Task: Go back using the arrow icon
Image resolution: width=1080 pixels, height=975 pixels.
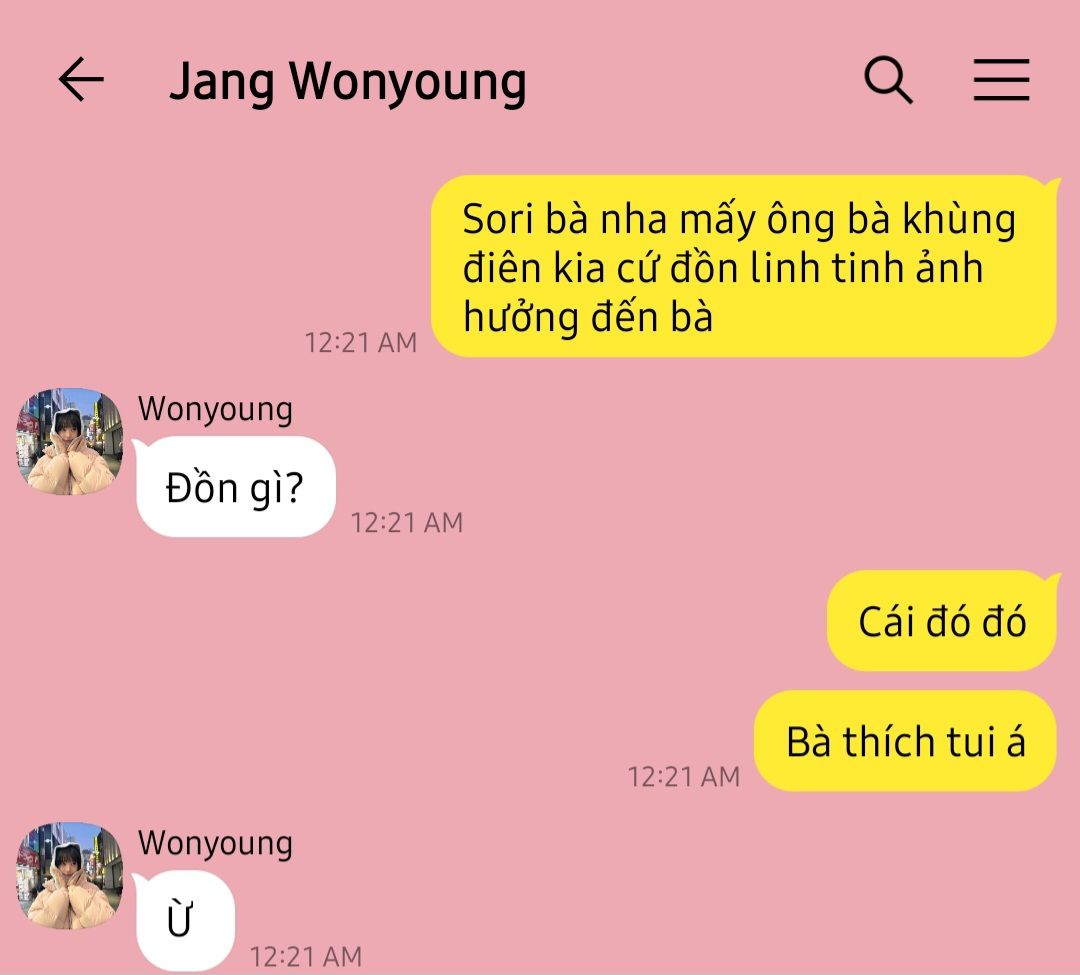Action: click(x=81, y=80)
